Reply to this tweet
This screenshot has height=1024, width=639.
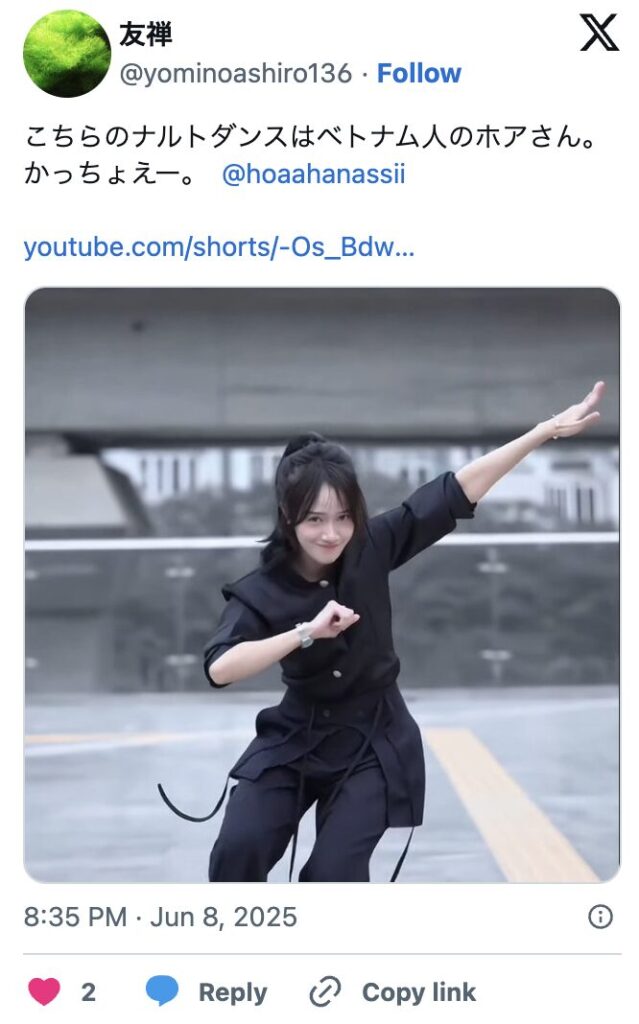207,992
